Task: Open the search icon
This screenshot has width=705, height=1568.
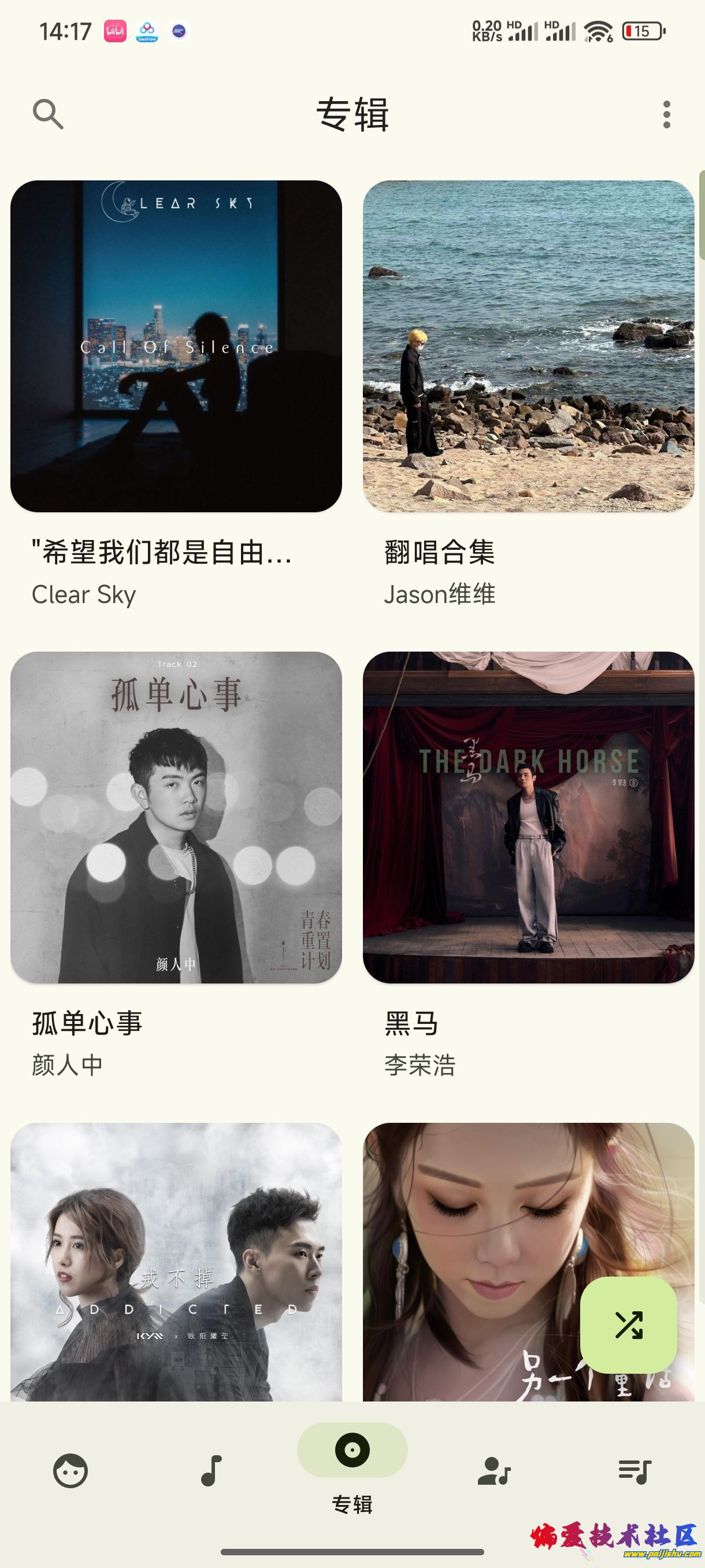Action: 48,114
